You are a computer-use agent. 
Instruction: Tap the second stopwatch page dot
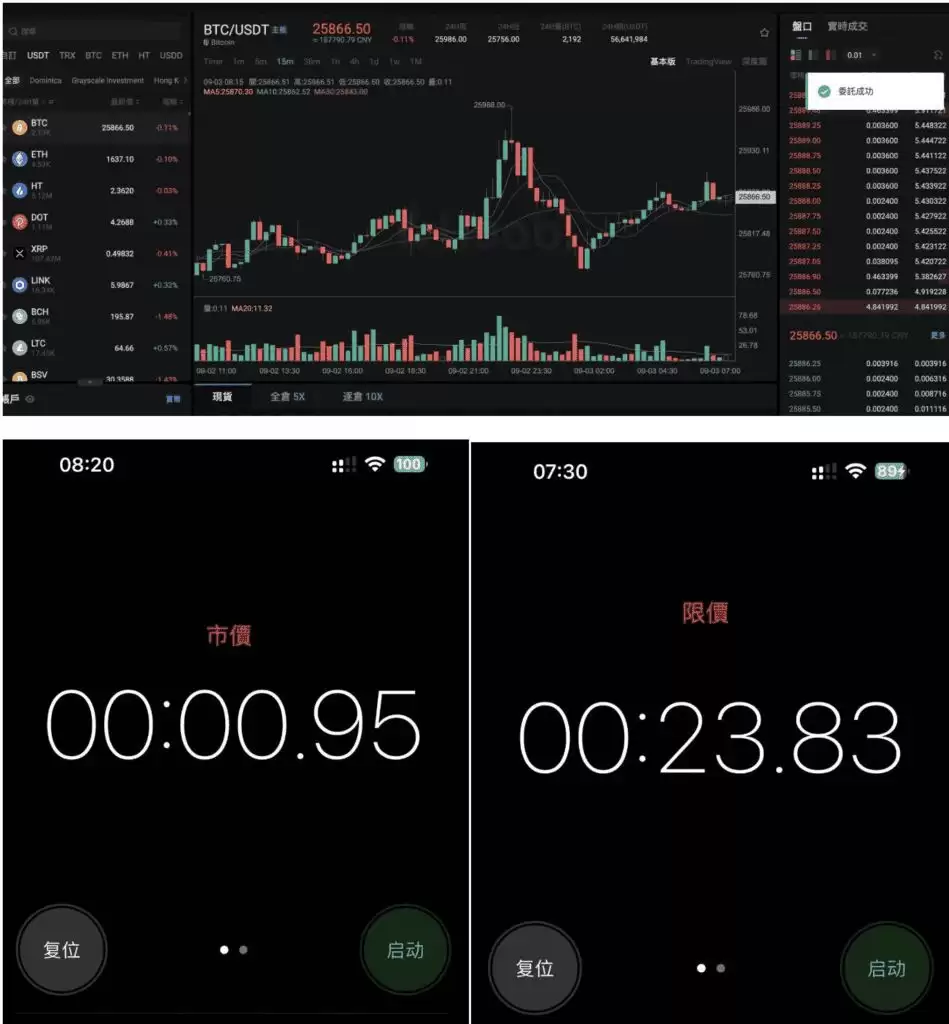click(x=245, y=950)
